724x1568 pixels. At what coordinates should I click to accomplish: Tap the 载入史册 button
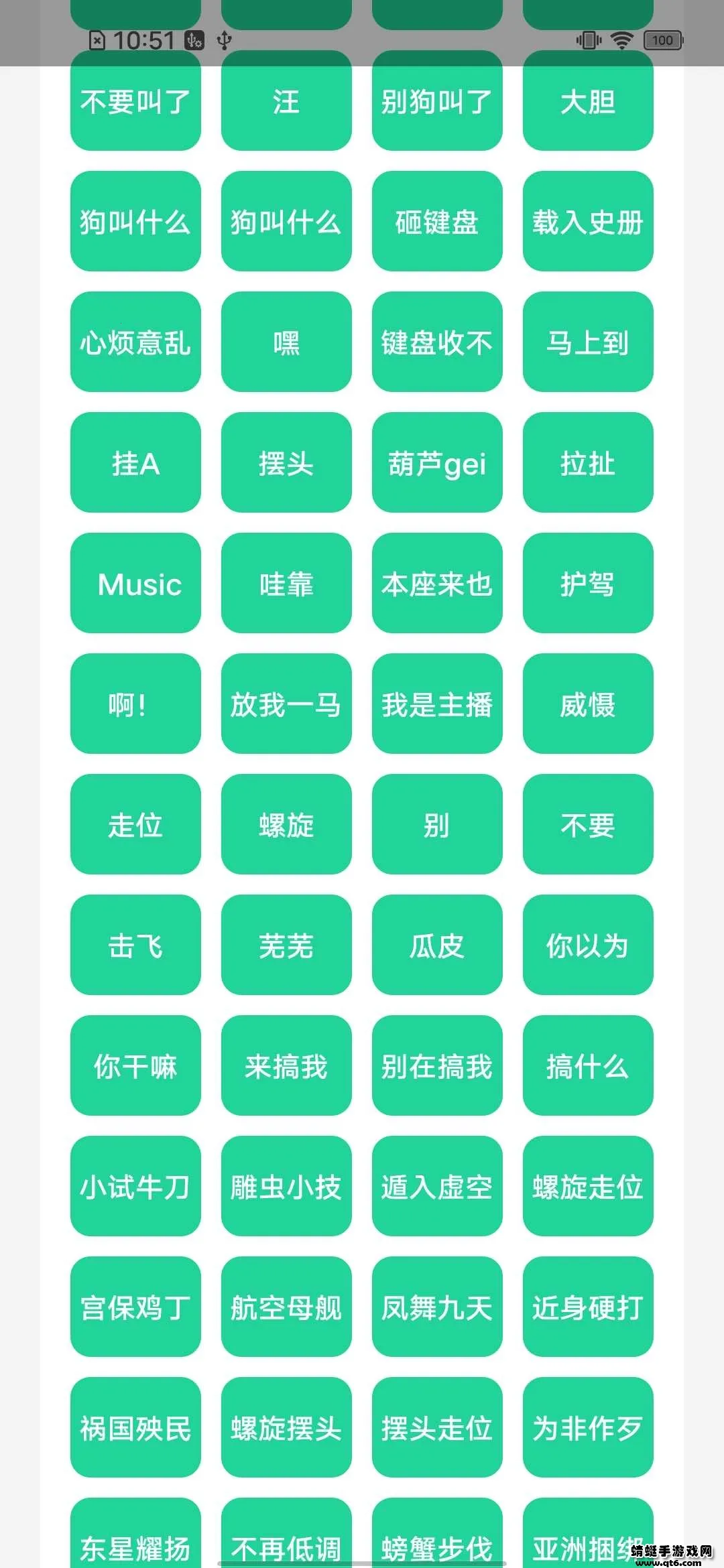point(588,222)
